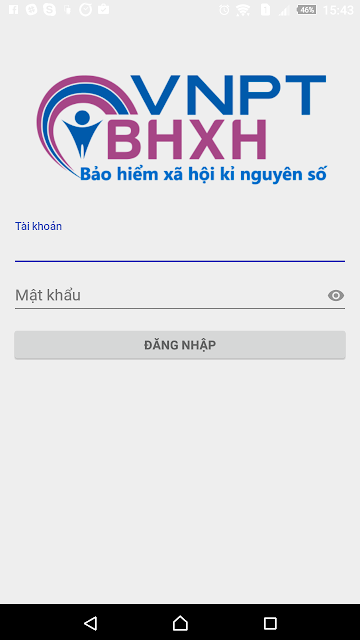
Task: Go back using the system back button
Action: pyautogui.click(x=90, y=623)
